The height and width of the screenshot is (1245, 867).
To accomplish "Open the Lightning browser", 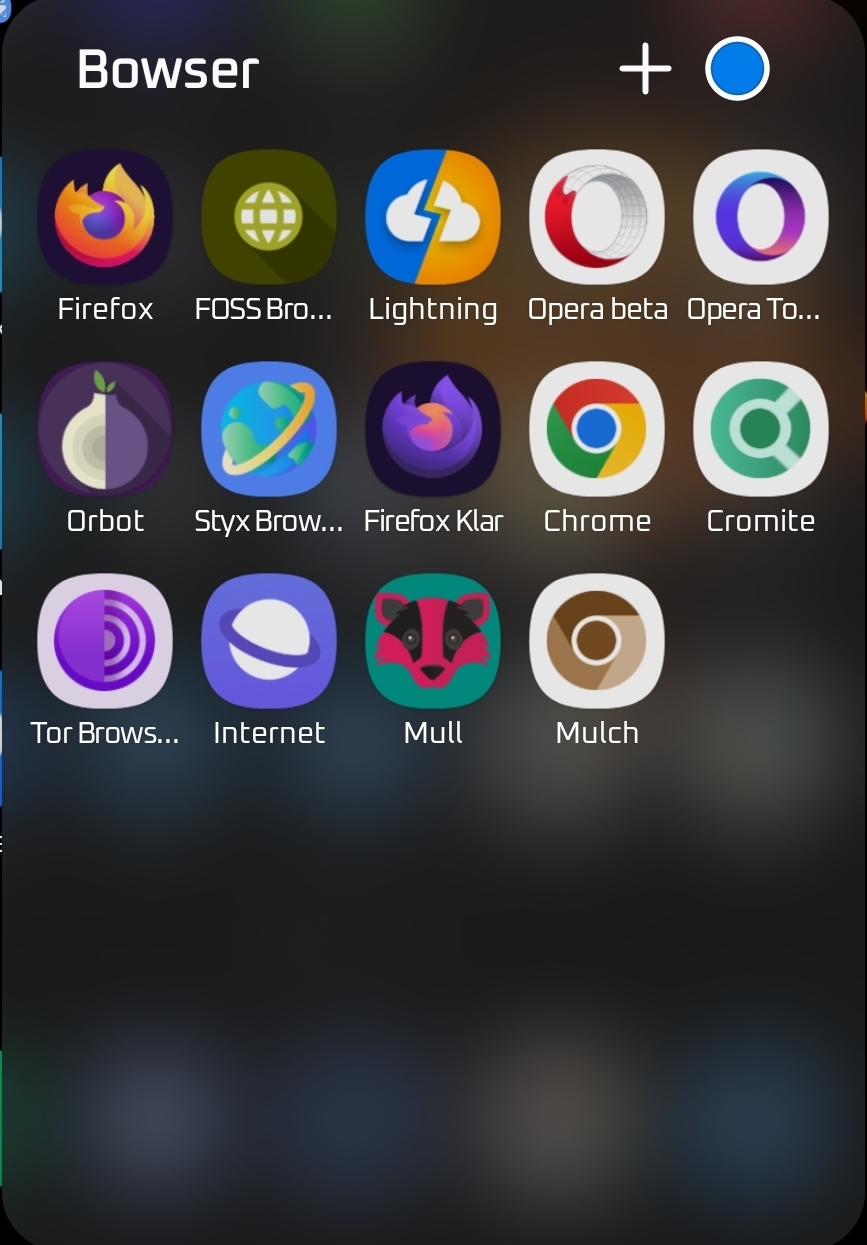I will click(433, 217).
